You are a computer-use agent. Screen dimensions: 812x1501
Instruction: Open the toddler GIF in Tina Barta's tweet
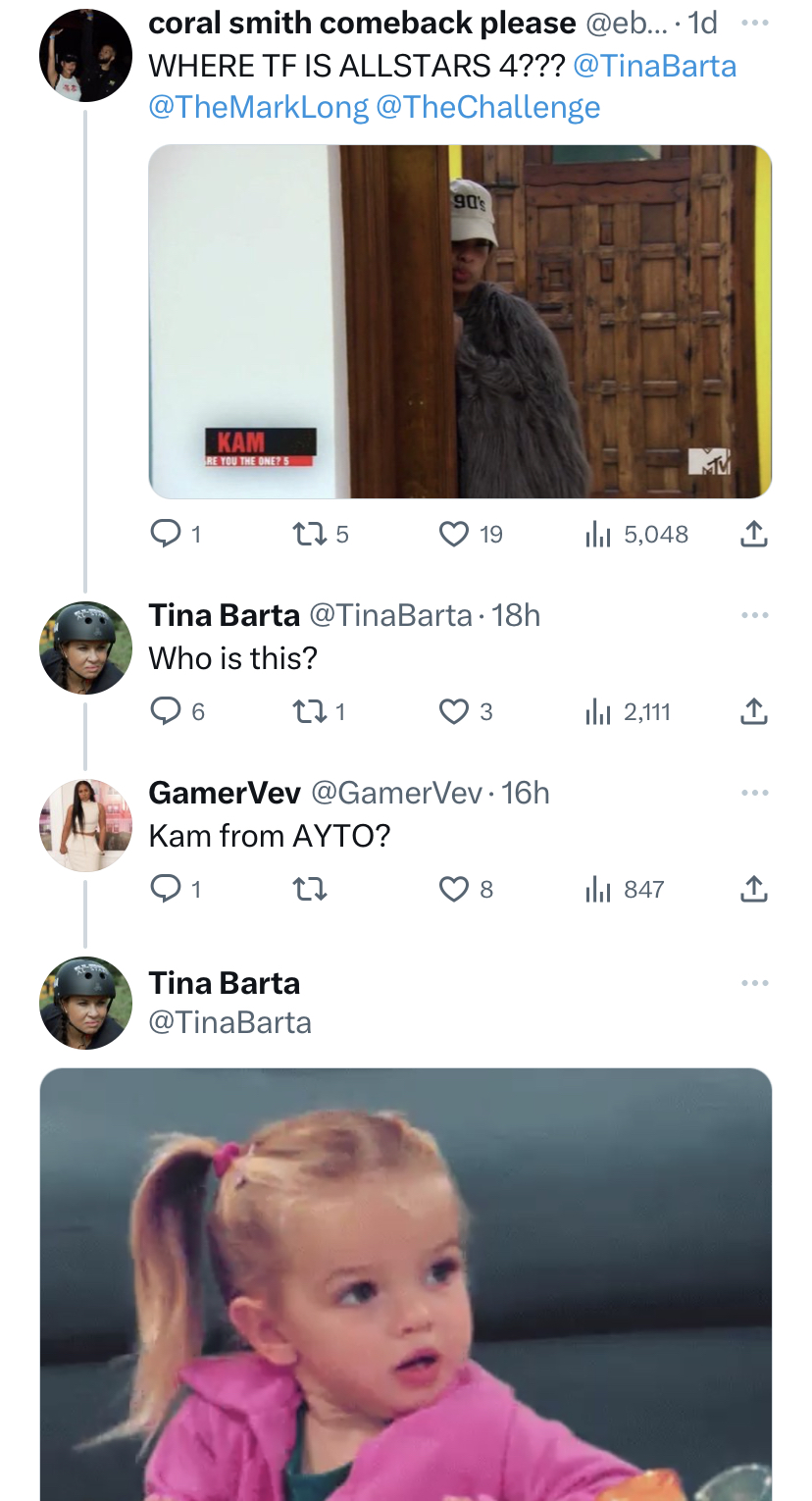406,1284
